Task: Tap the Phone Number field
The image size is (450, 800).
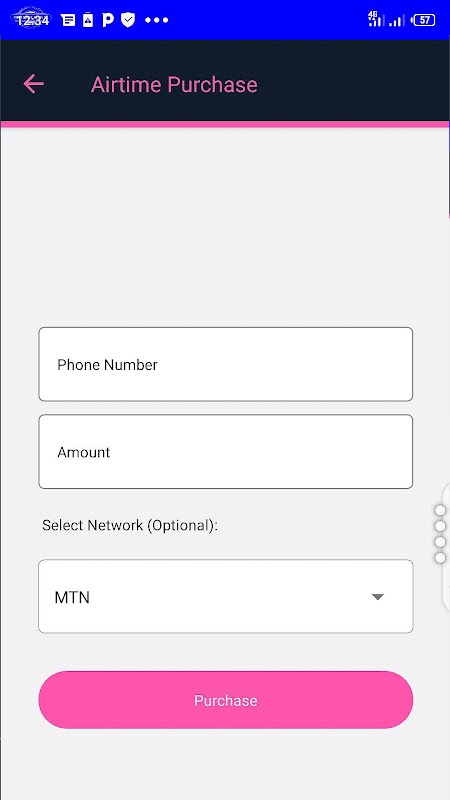Action: pyautogui.click(x=226, y=364)
